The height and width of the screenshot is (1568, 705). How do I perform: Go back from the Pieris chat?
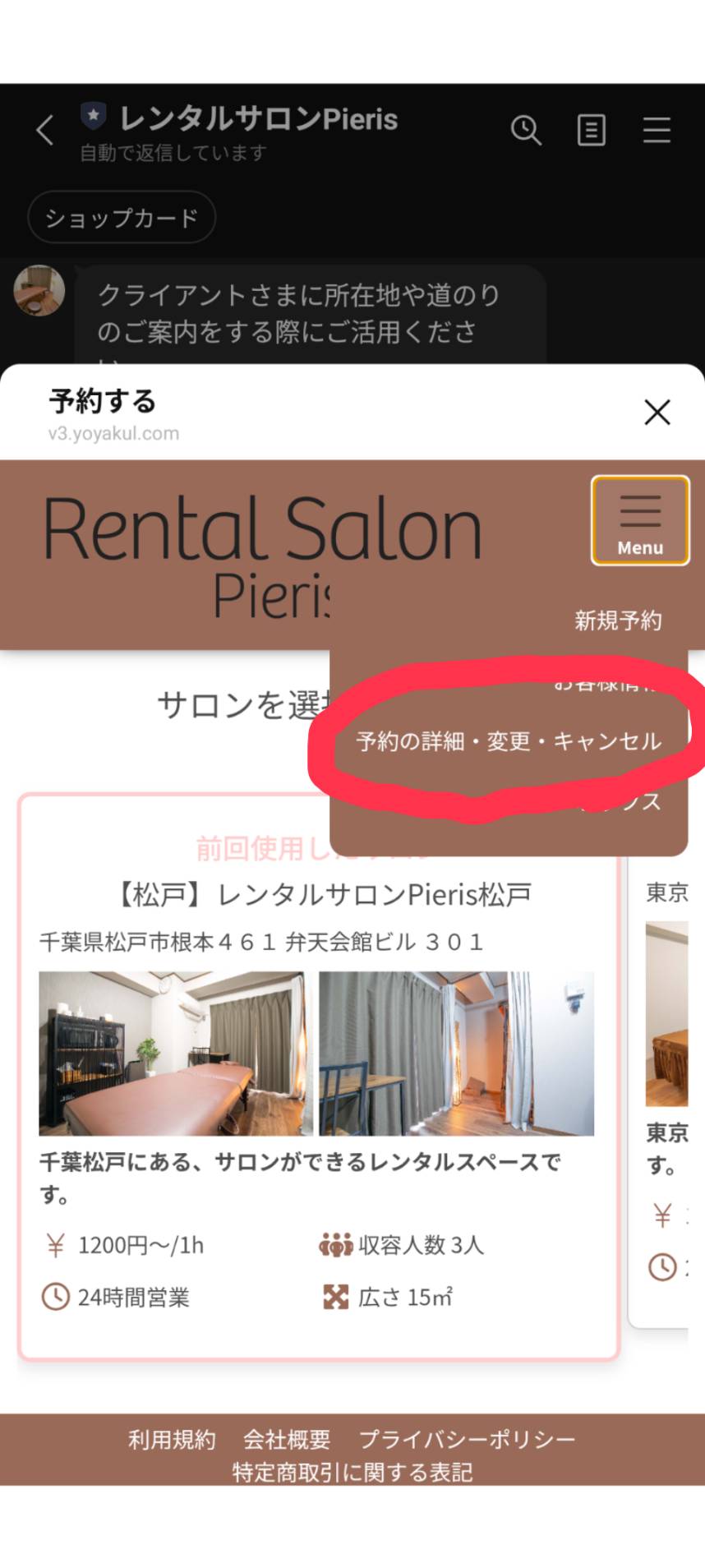[45, 131]
